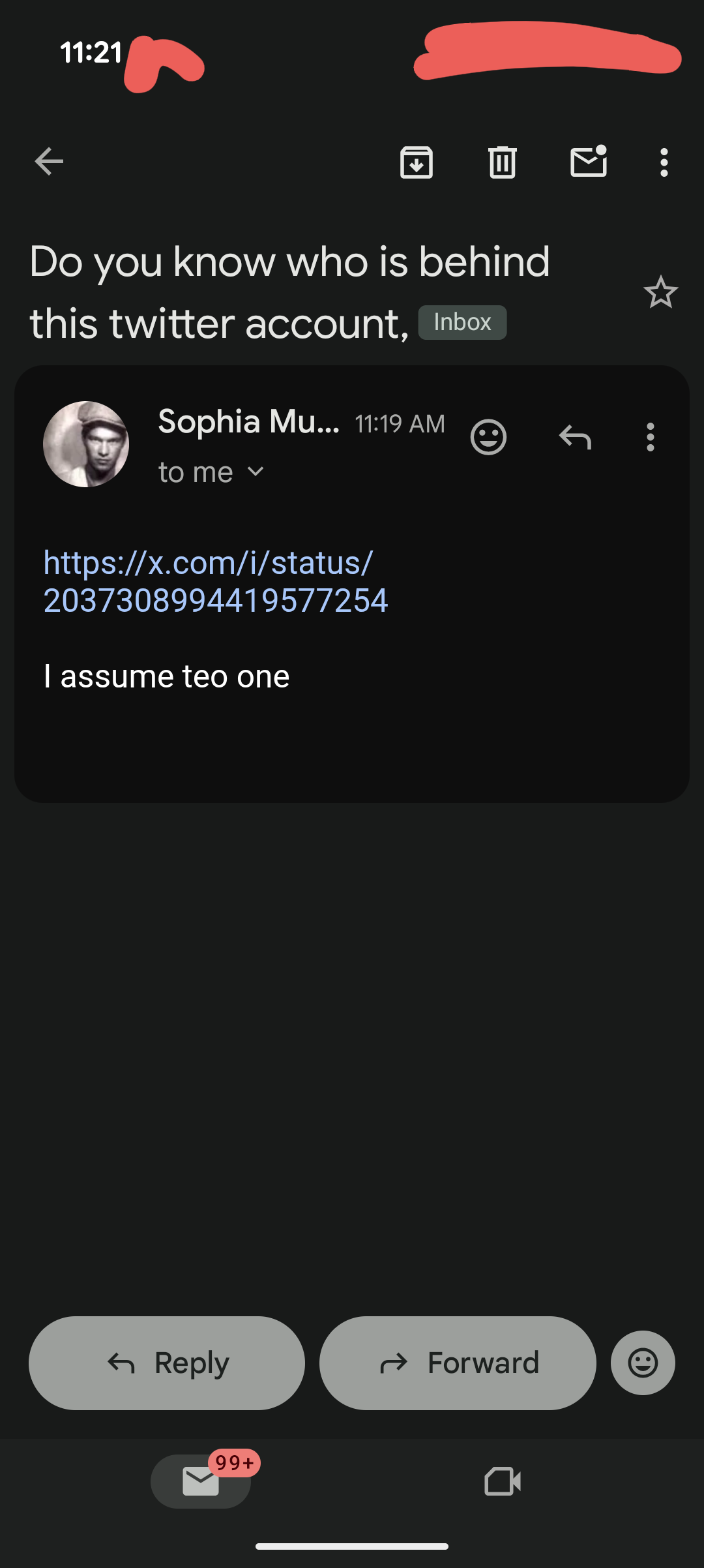Screen dimensions: 704x1568
Task: Open Sophia's sender profile picture
Action: point(86,444)
